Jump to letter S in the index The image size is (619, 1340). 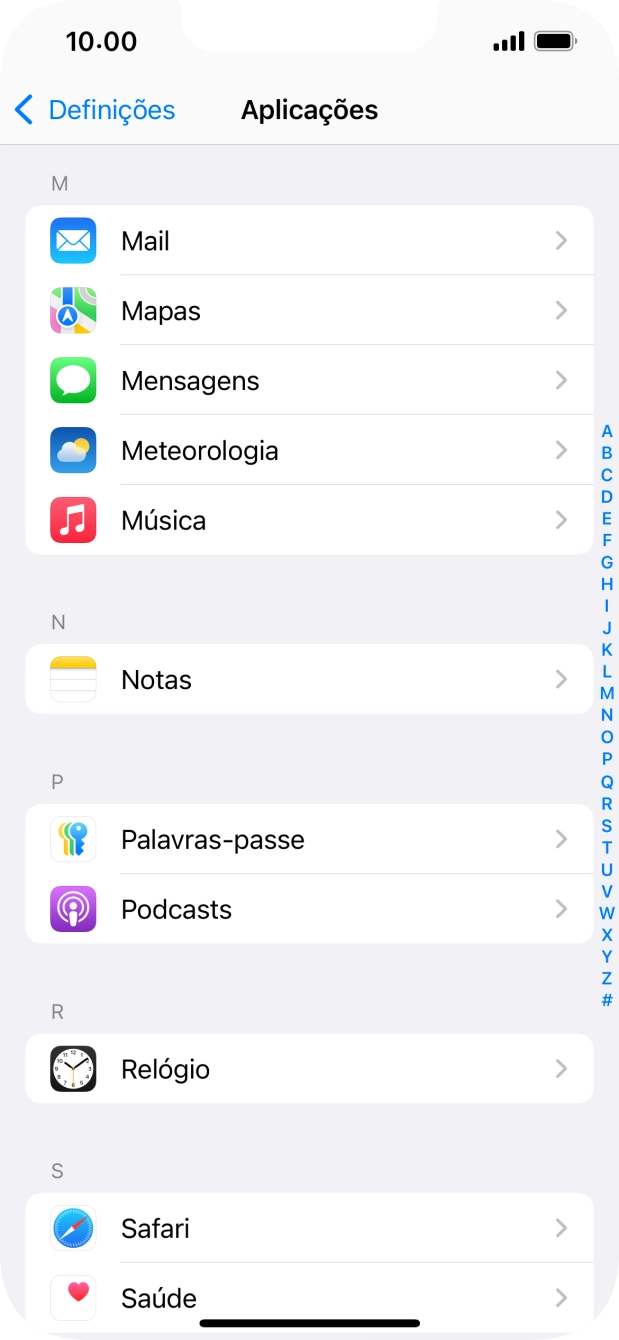point(607,825)
